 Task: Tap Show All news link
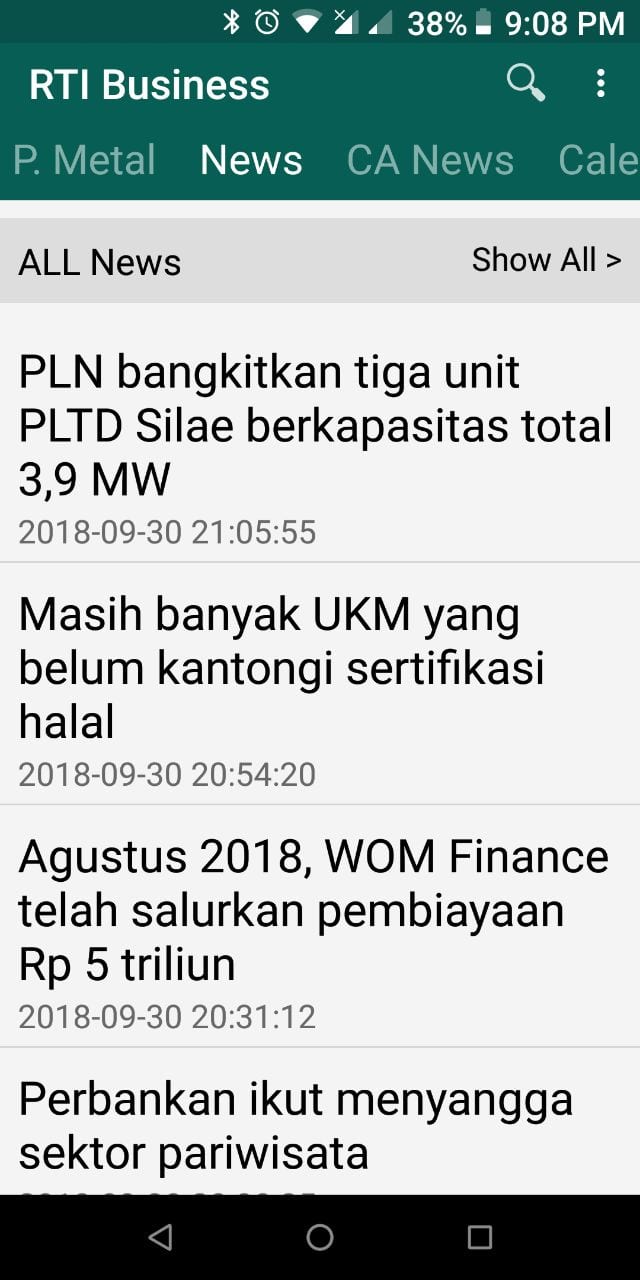(x=546, y=260)
